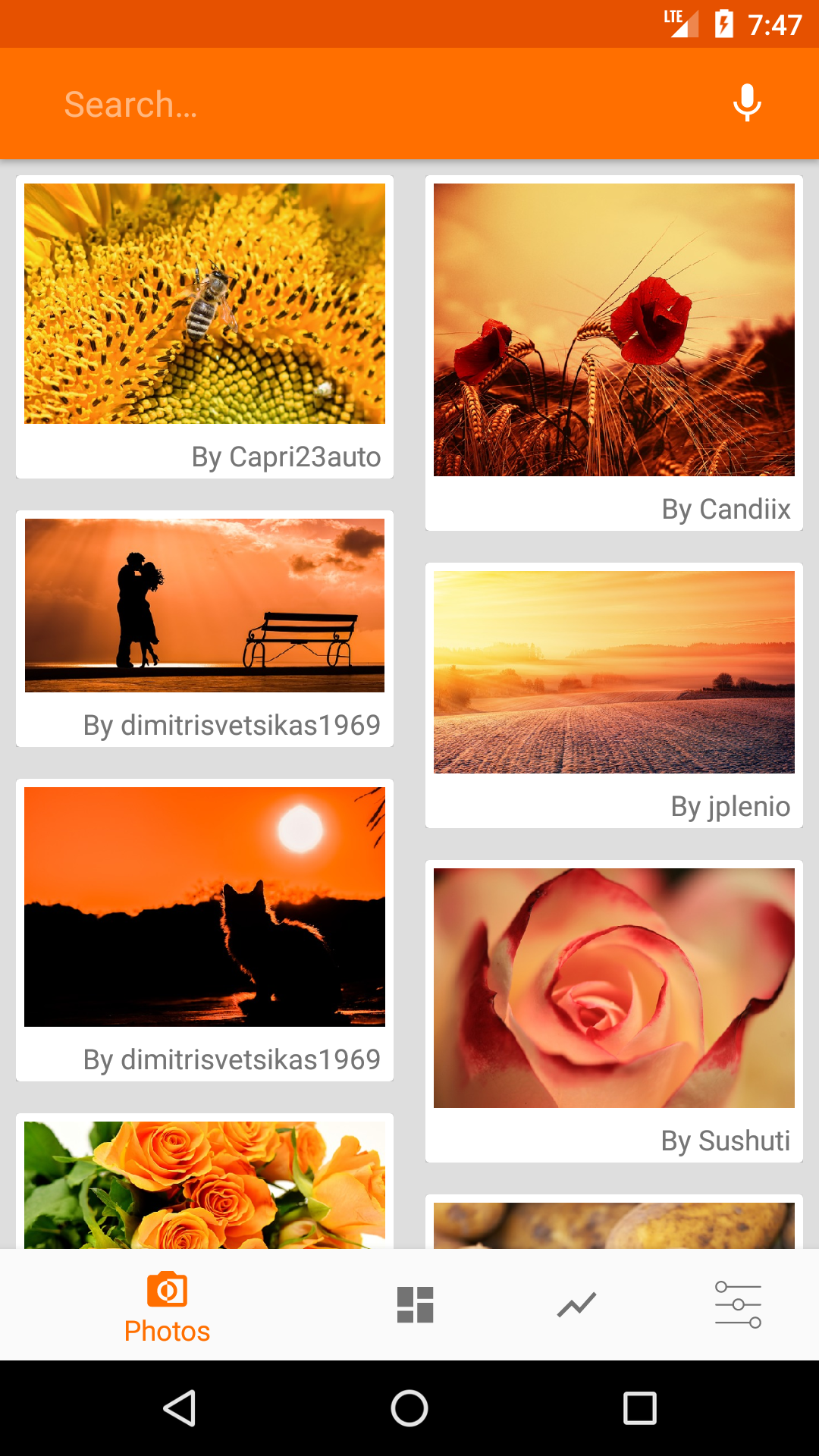Tap the battery charging indicator

pos(722,23)
